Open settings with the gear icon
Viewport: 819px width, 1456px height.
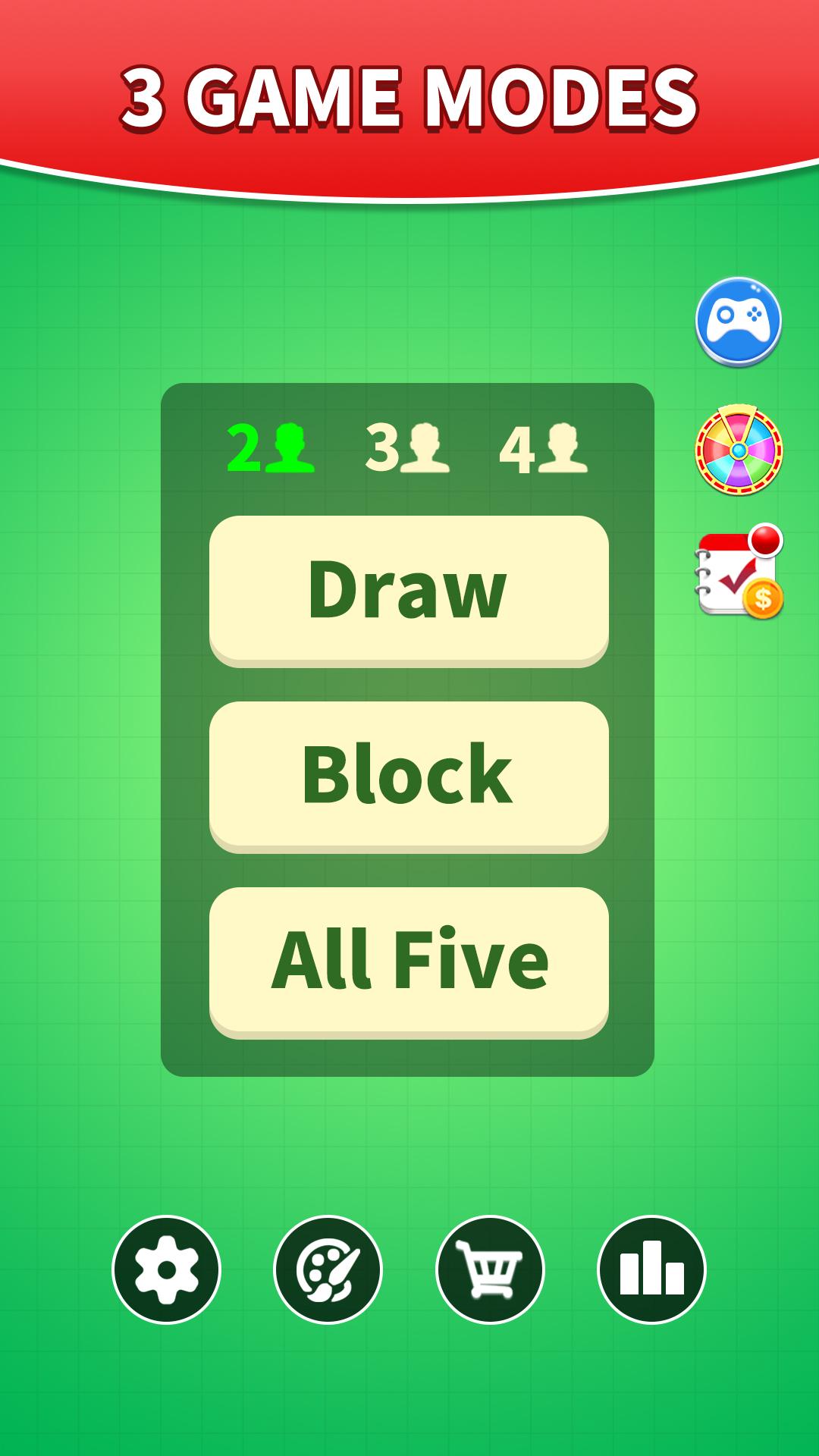166,1269
